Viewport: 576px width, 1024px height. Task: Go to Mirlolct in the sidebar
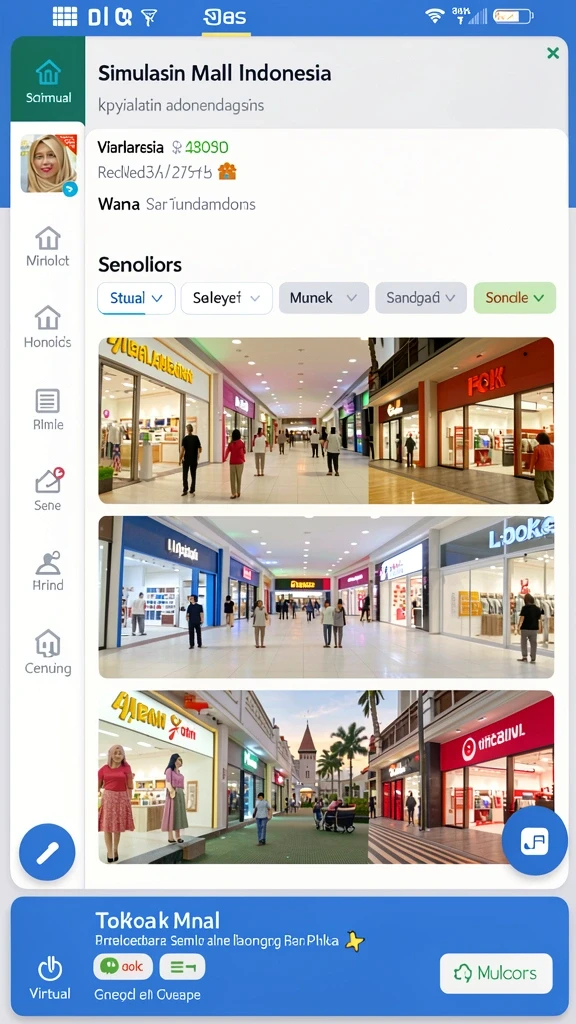[48, 247]
